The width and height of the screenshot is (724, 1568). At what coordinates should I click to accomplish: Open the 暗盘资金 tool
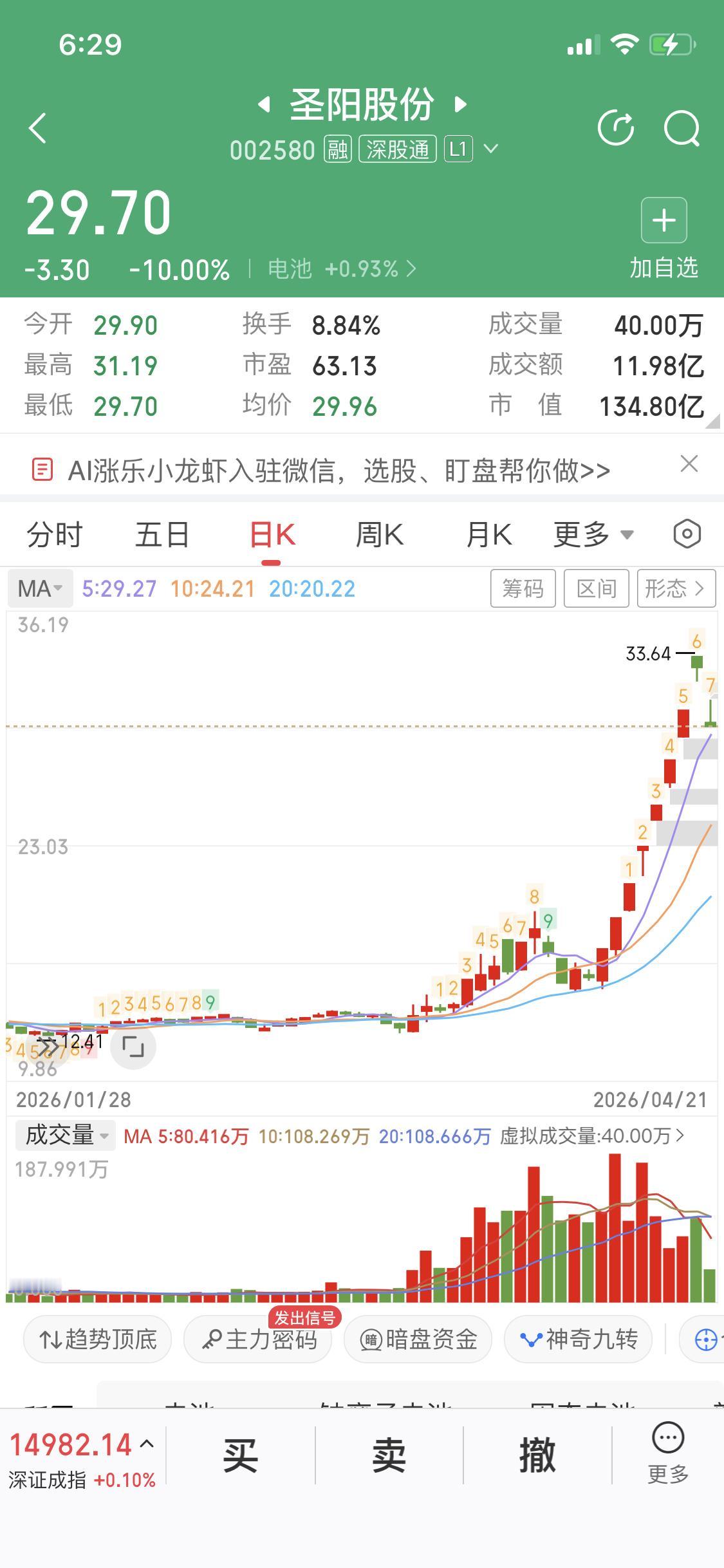[417, 1339]
